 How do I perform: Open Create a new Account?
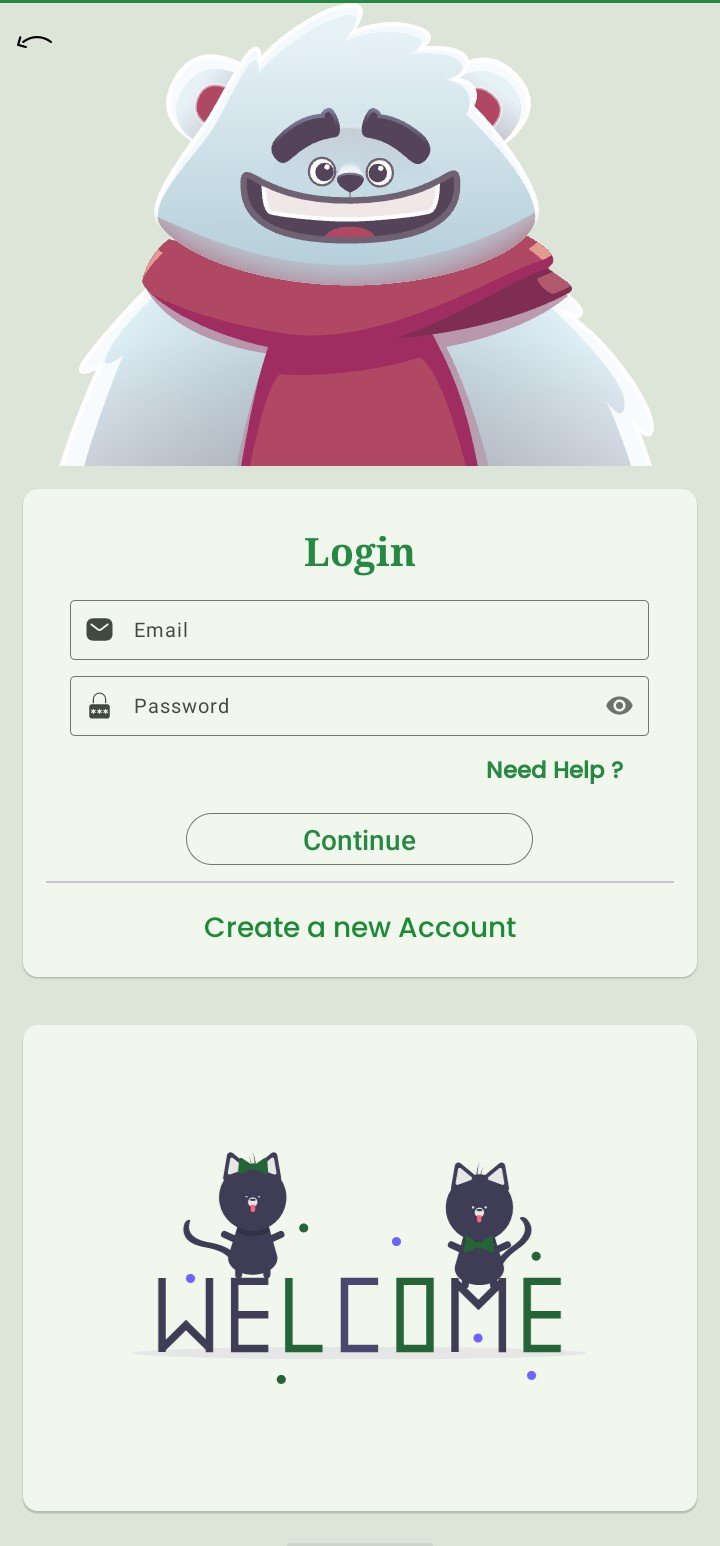click(x=360, y=927)
